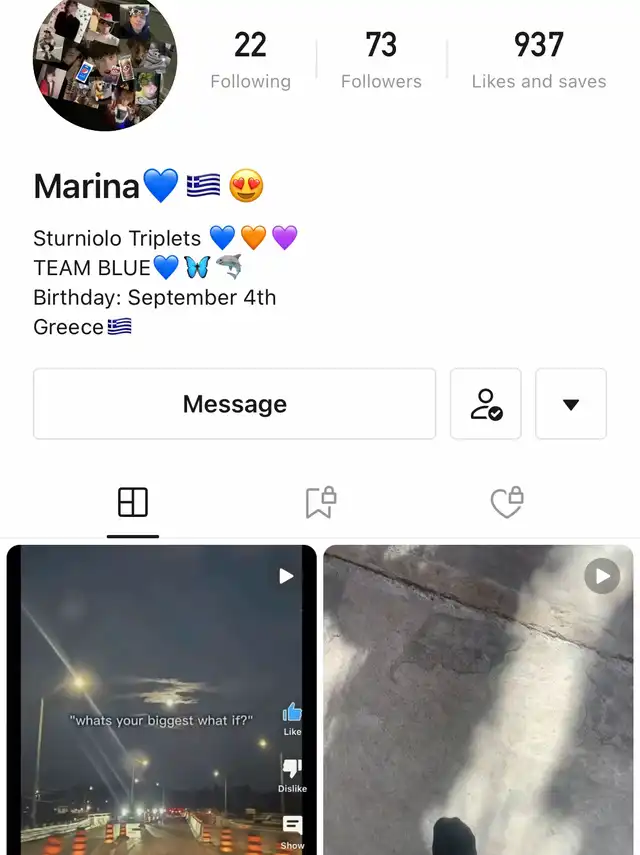Expand the dropdown arrow next to Message
Image resolution: width=640 pixels, height=855 pixels.
[x=571, y=404]
